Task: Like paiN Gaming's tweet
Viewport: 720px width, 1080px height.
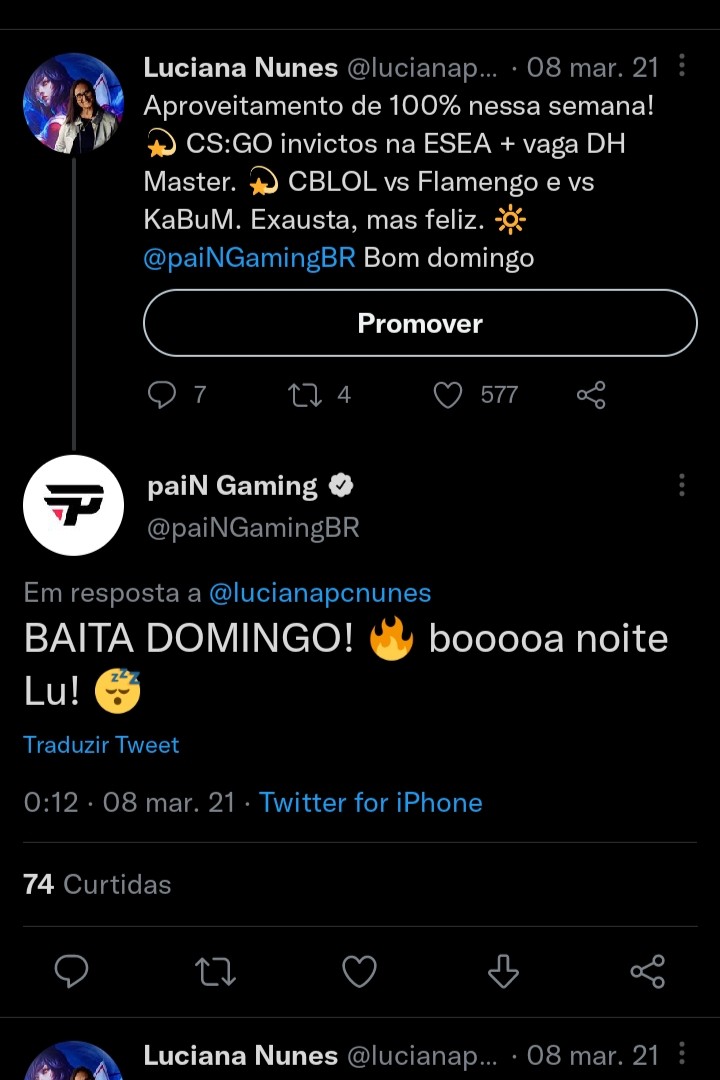Action: pos(359,971)
